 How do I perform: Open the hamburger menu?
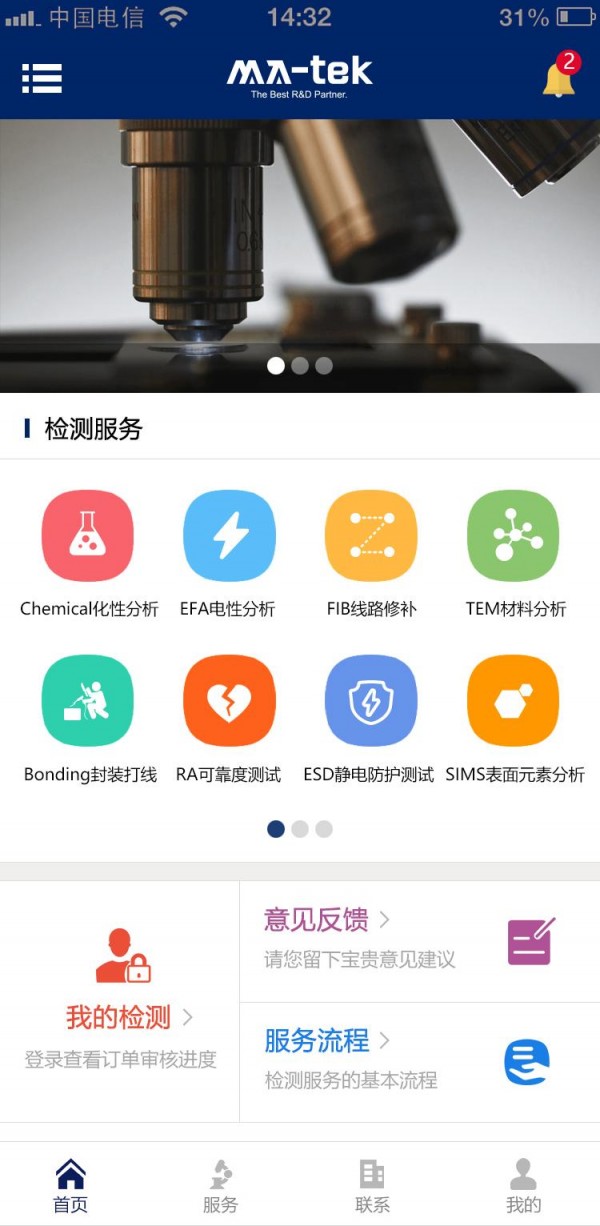(42, 78)
